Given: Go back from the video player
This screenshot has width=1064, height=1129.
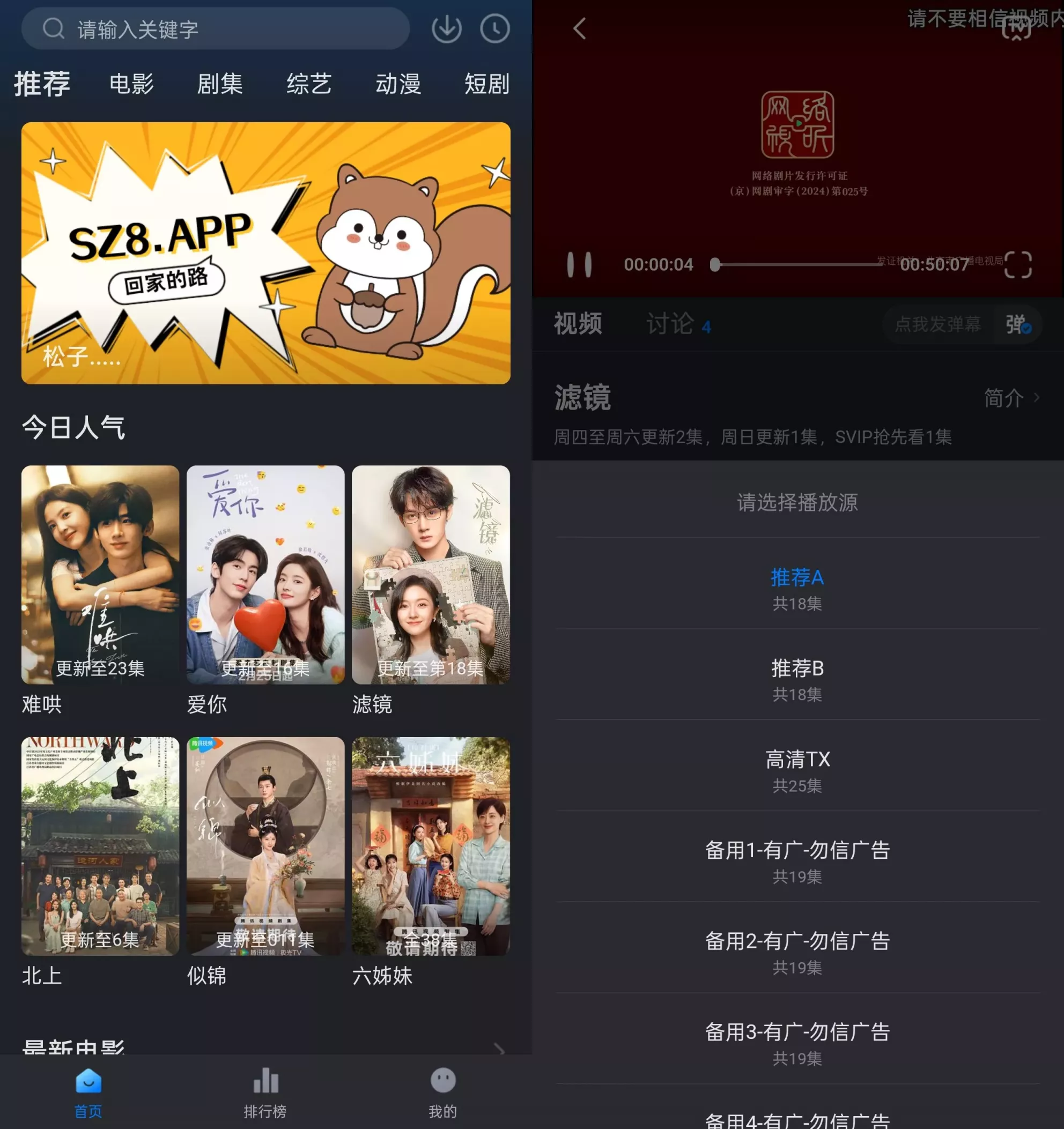Looking at the screenshot, I should click(x=579, y=28).
